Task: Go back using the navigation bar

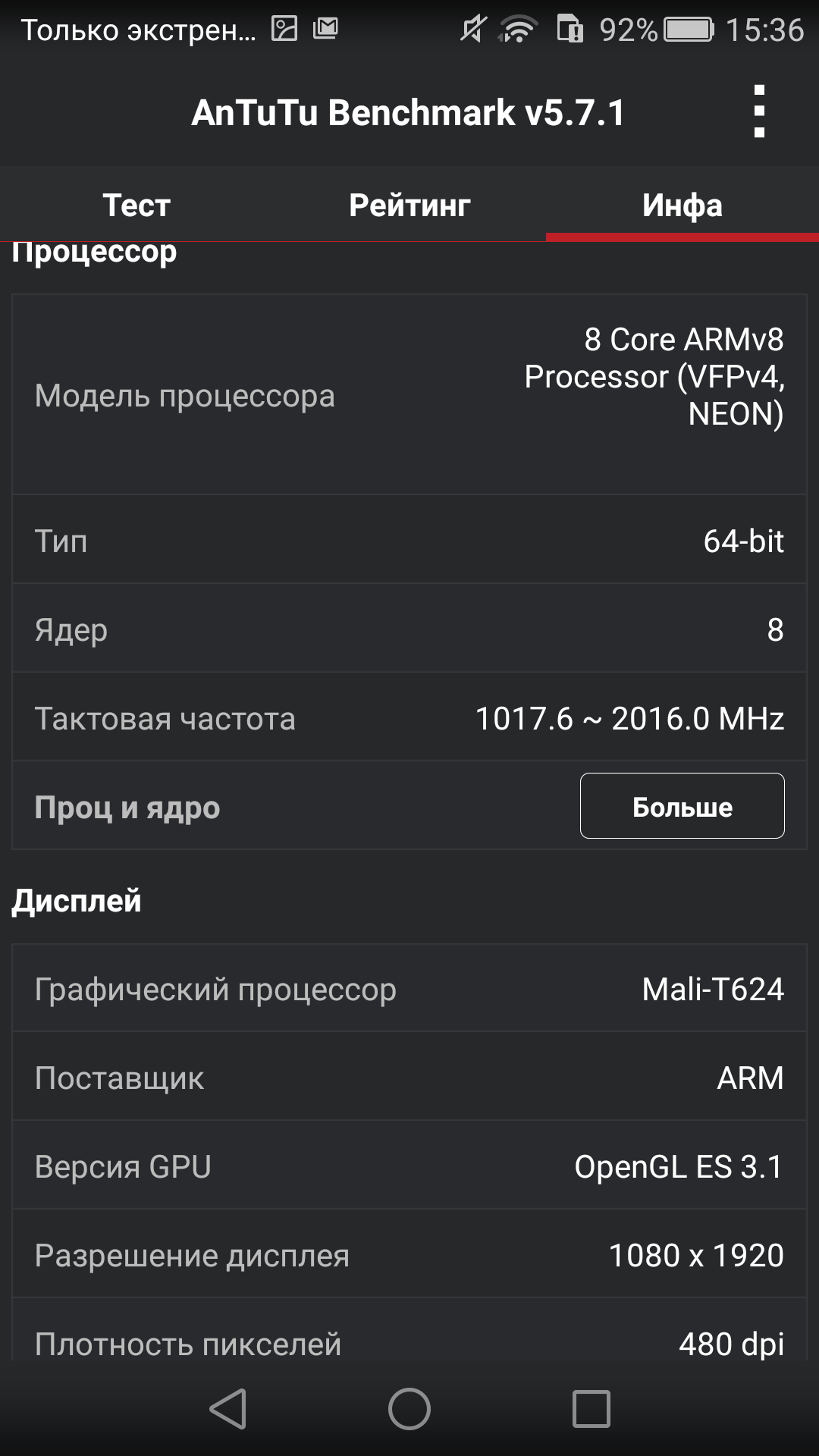Action: tap(227, 1409)
